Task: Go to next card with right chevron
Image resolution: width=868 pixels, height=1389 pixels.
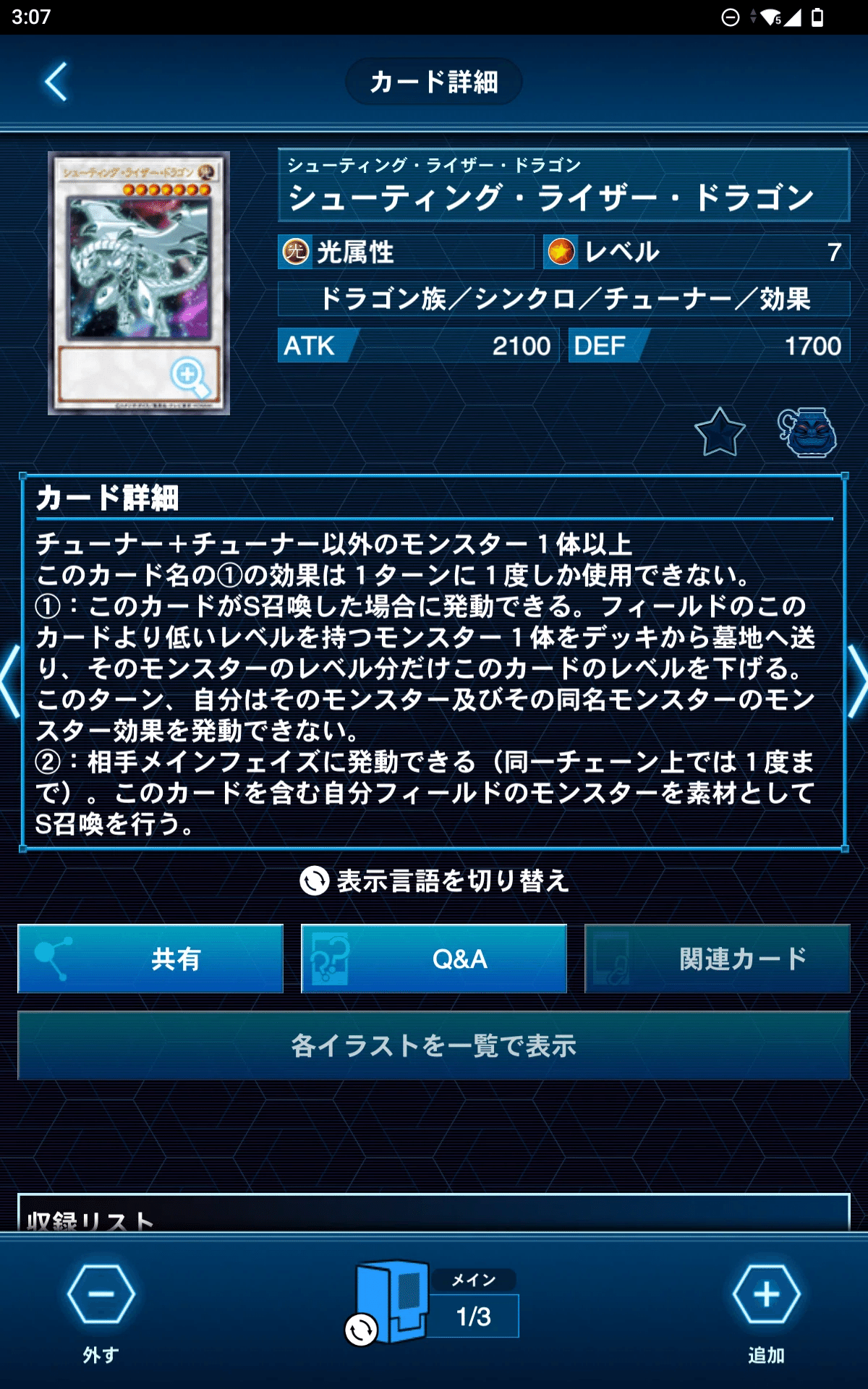Action: (858, 680)
